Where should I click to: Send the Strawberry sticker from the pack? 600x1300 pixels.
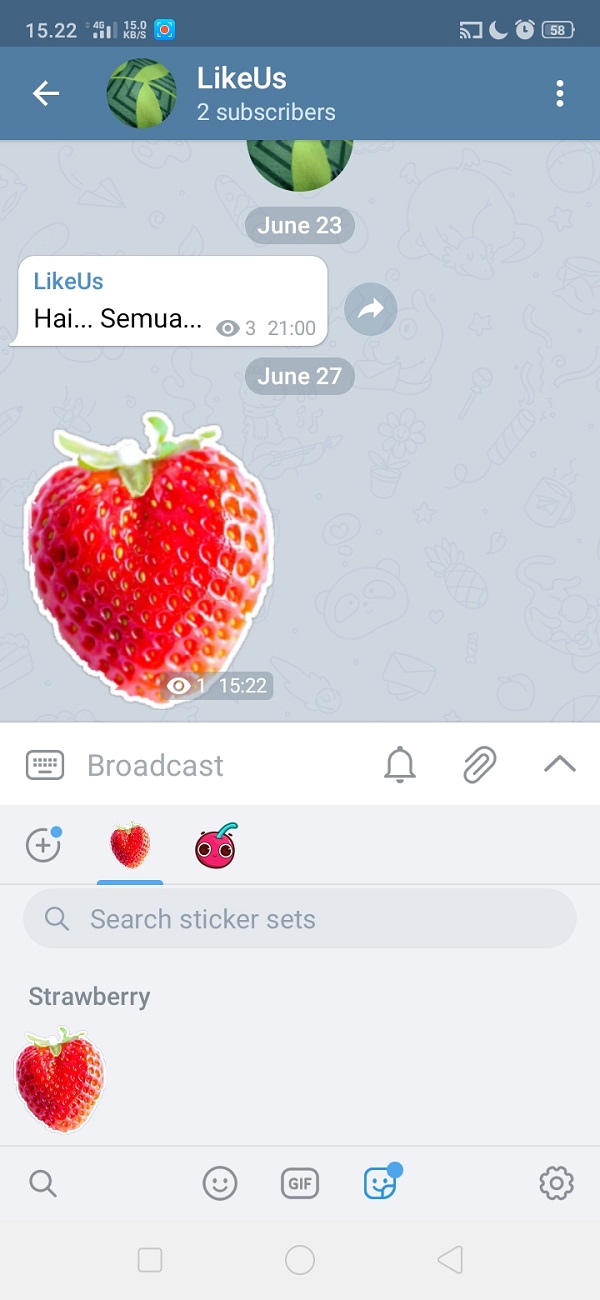[60, 1080]
